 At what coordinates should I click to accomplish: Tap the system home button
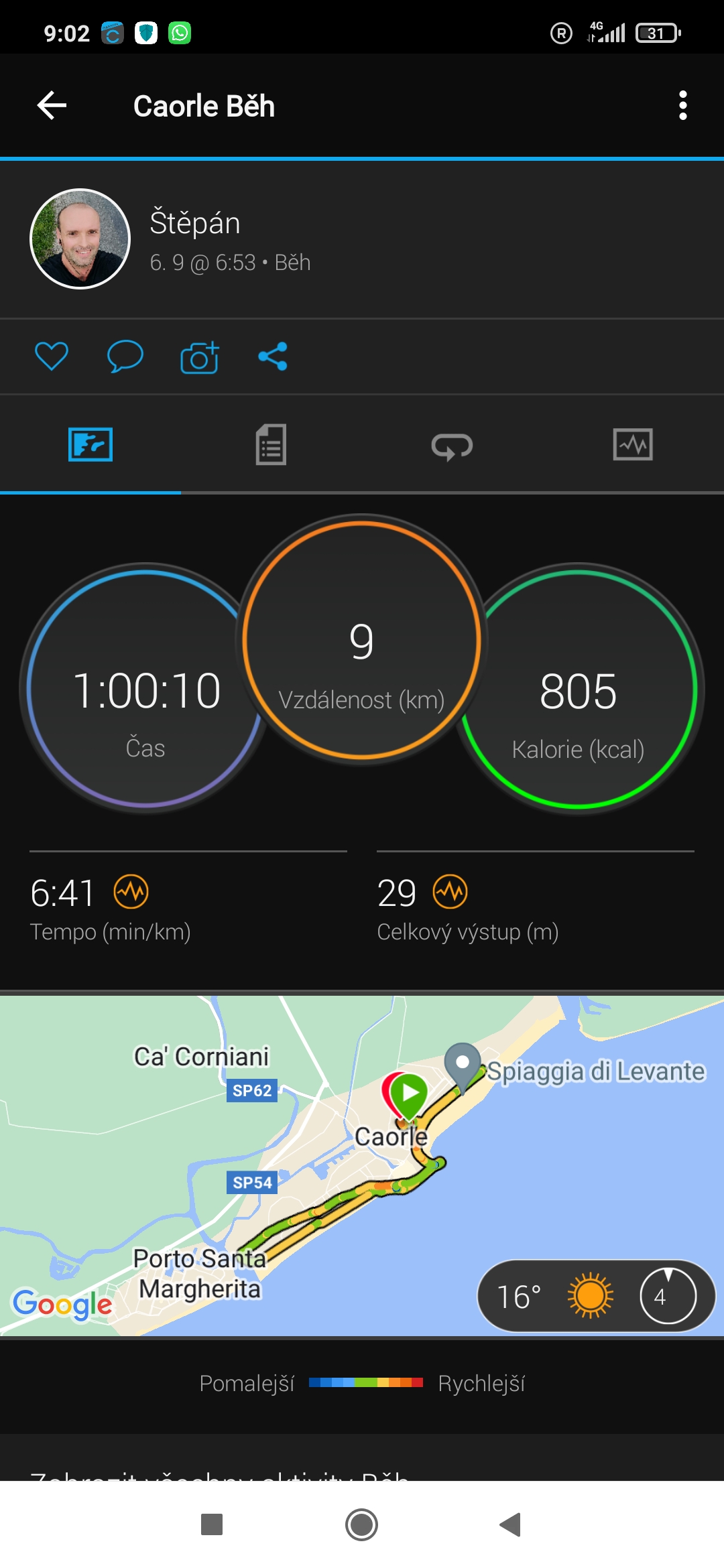(361, 1524)
